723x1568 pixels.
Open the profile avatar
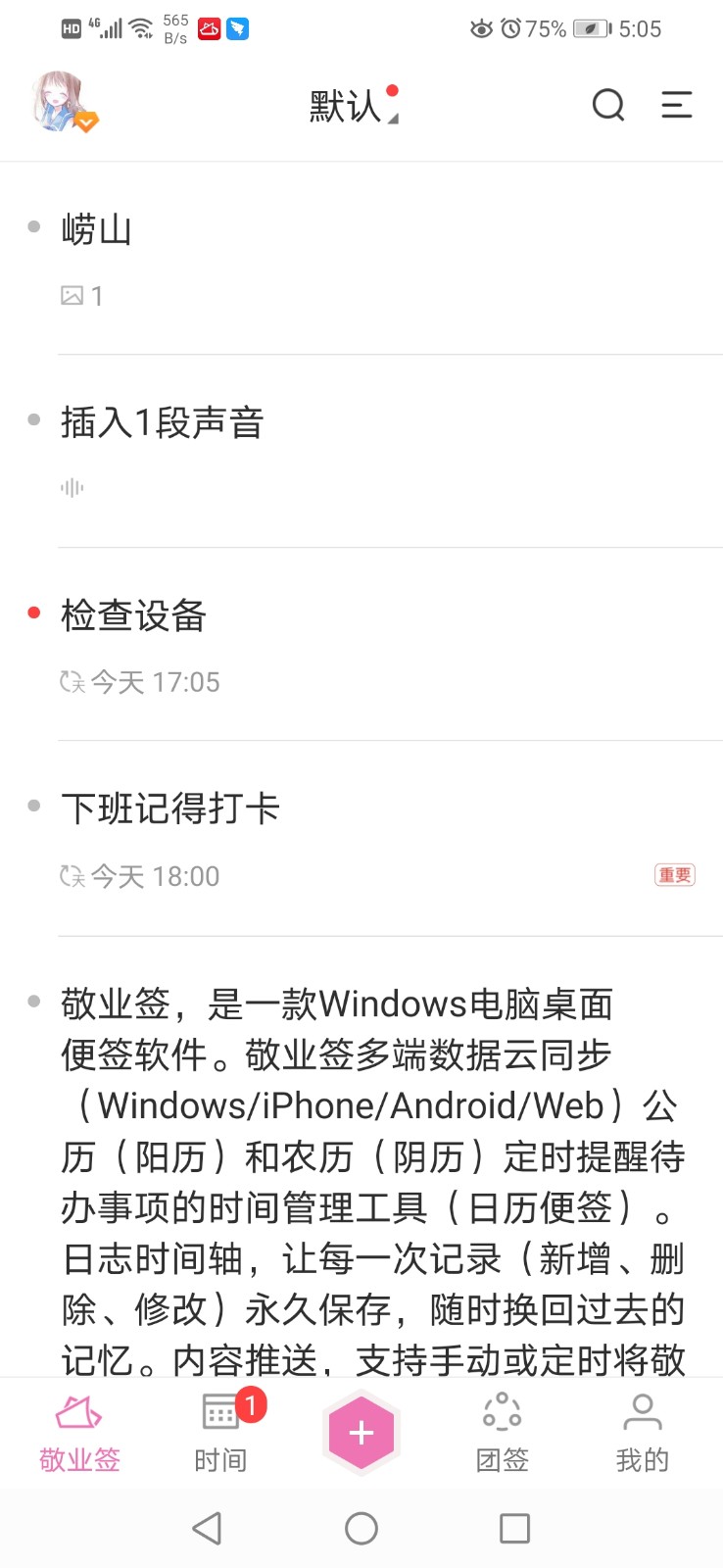coord(61,103)
